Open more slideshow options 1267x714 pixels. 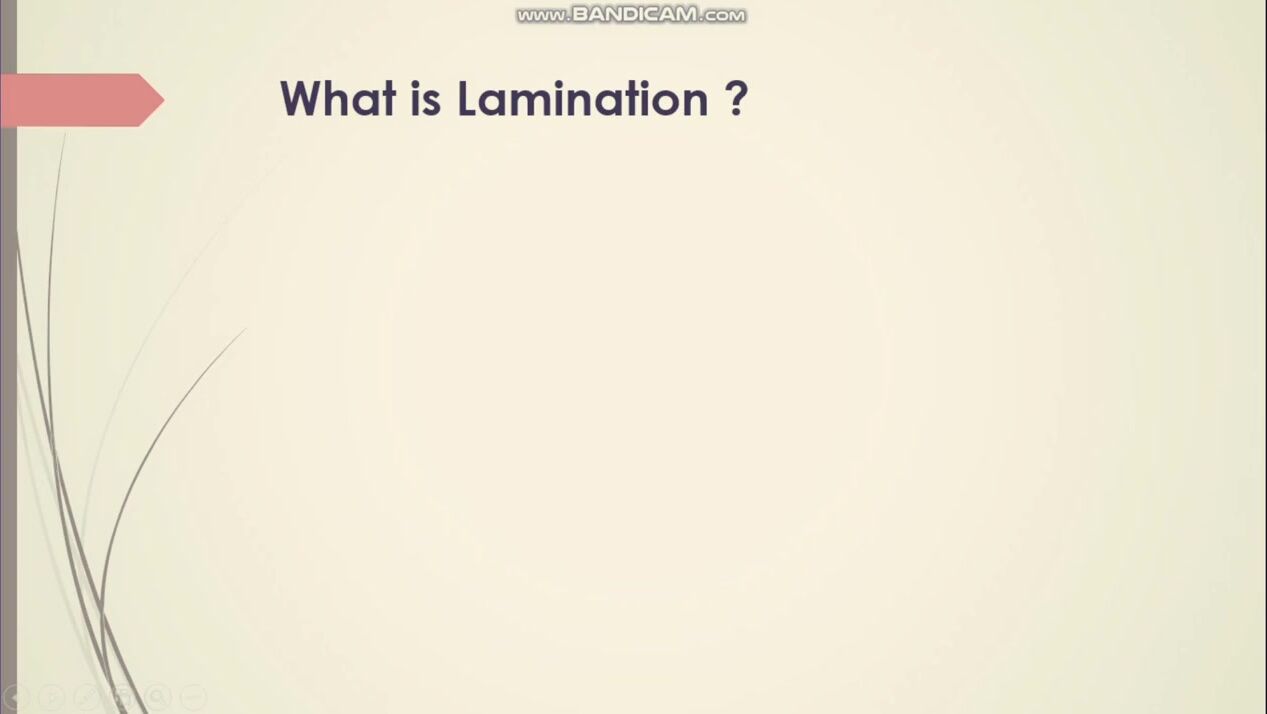tap(193, 697)
